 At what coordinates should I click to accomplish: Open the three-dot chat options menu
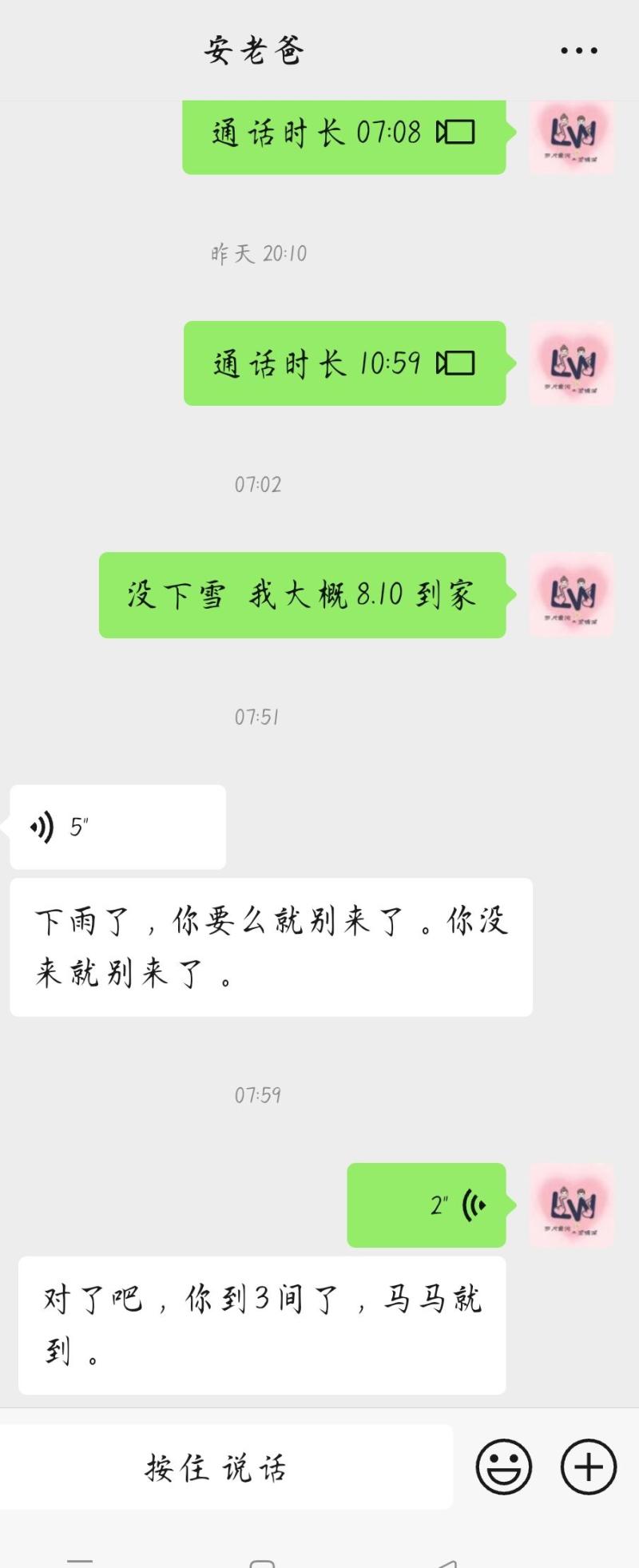pyautogui.click(x=578, y=50)
